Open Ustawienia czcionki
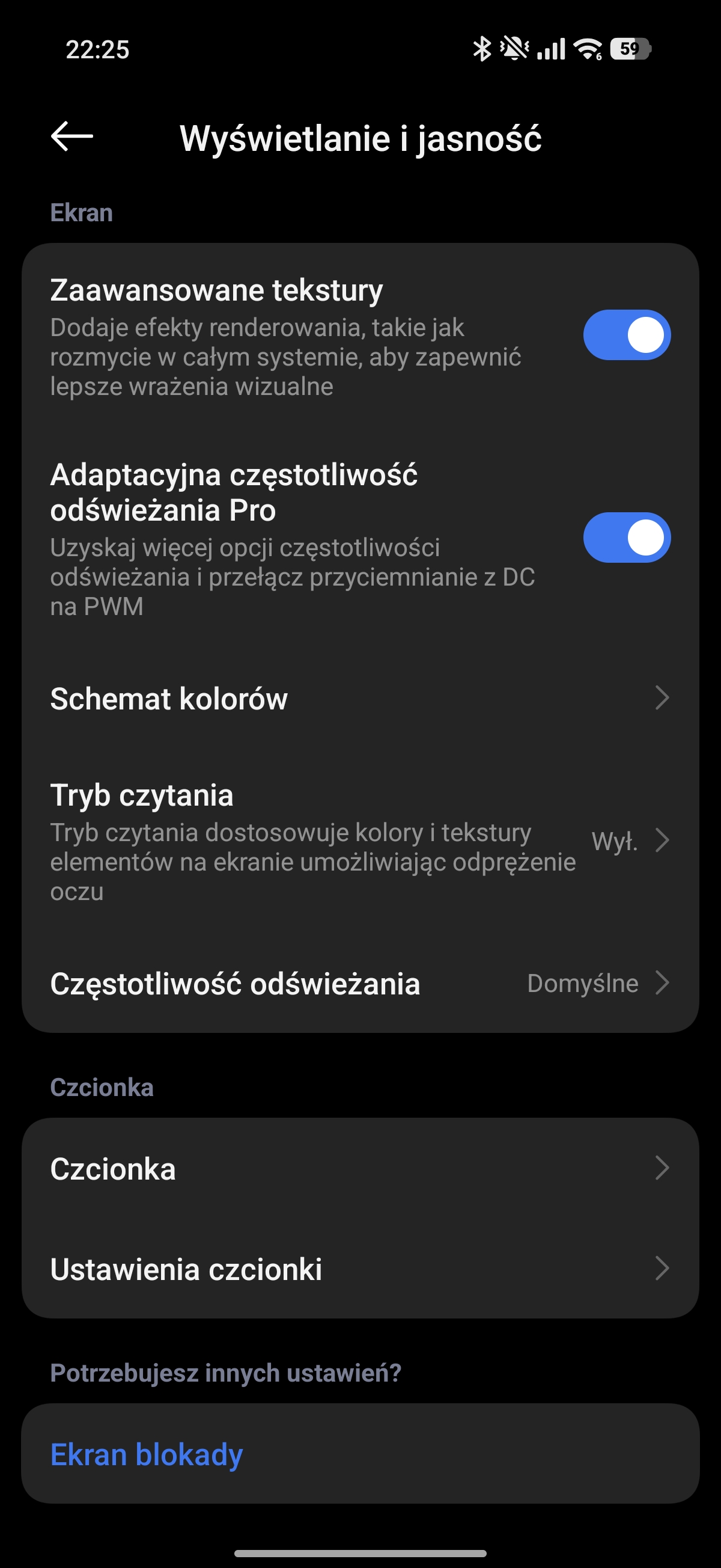Image resolution: width=721 pixels, height=1568 pixels. click(360, 1269)
